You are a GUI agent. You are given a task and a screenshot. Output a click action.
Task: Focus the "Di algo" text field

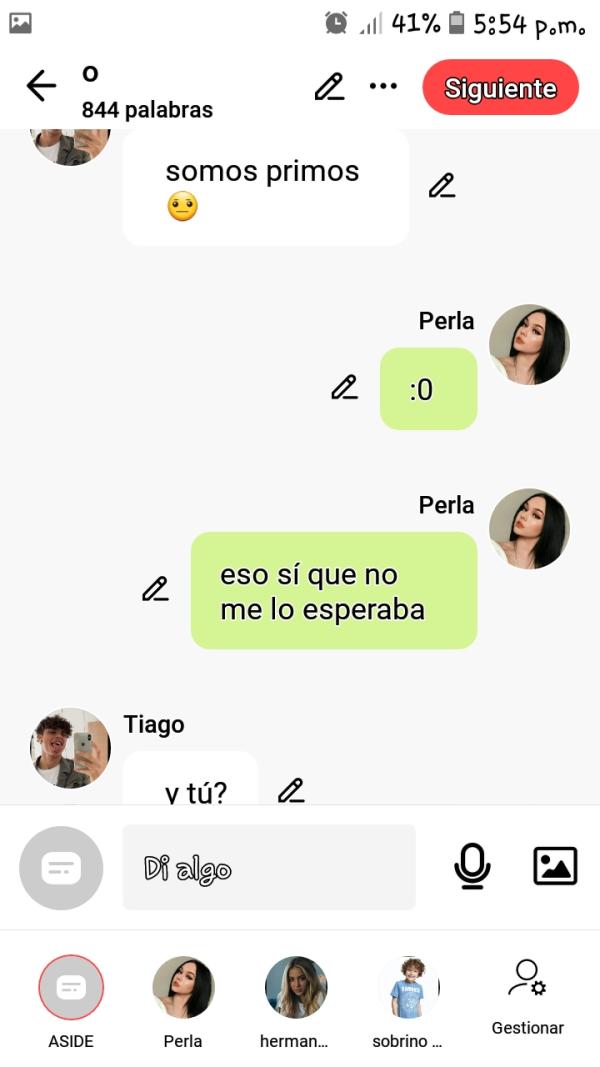pyautogui.click(x=268, y=867)
